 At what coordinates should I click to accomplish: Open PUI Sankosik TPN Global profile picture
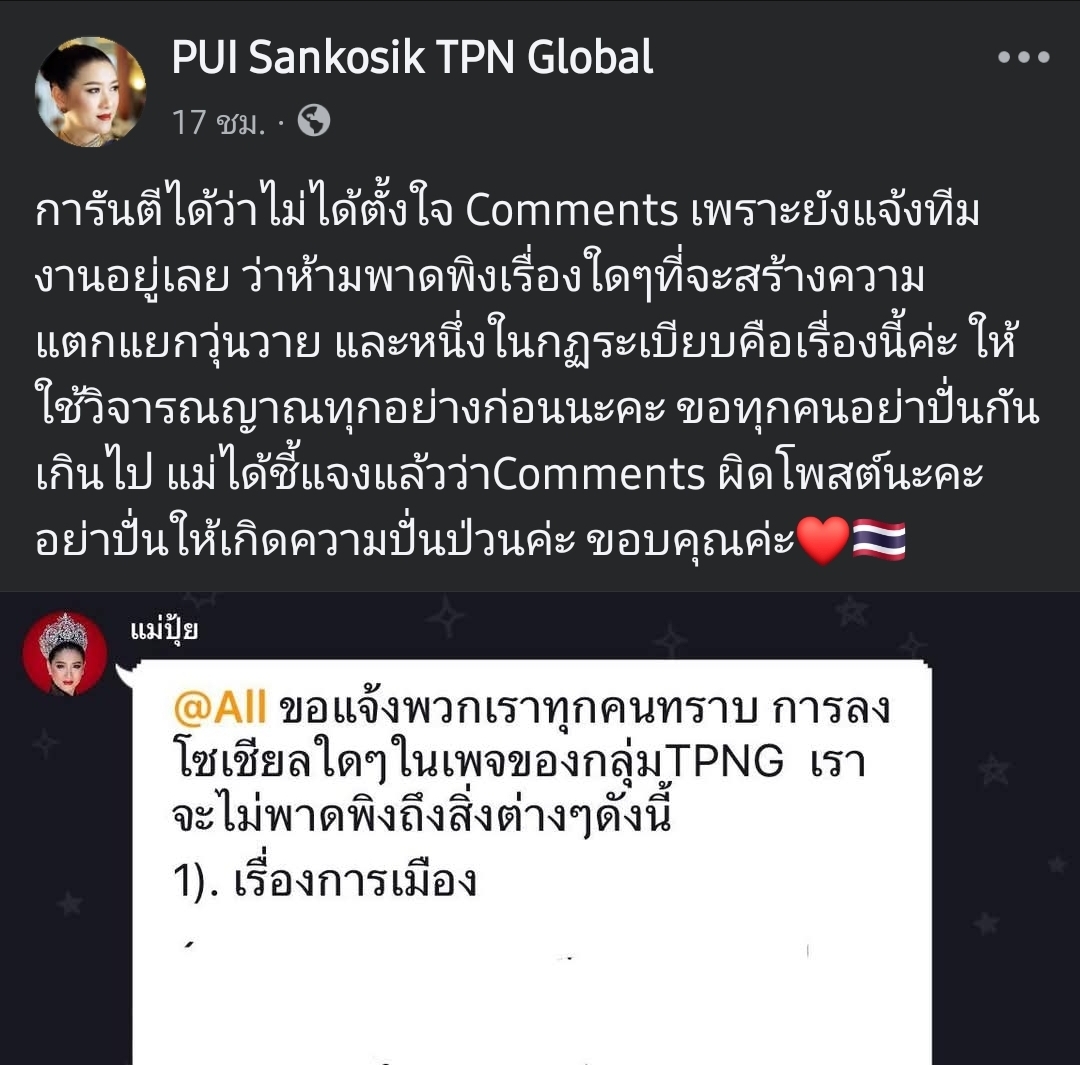90,92
